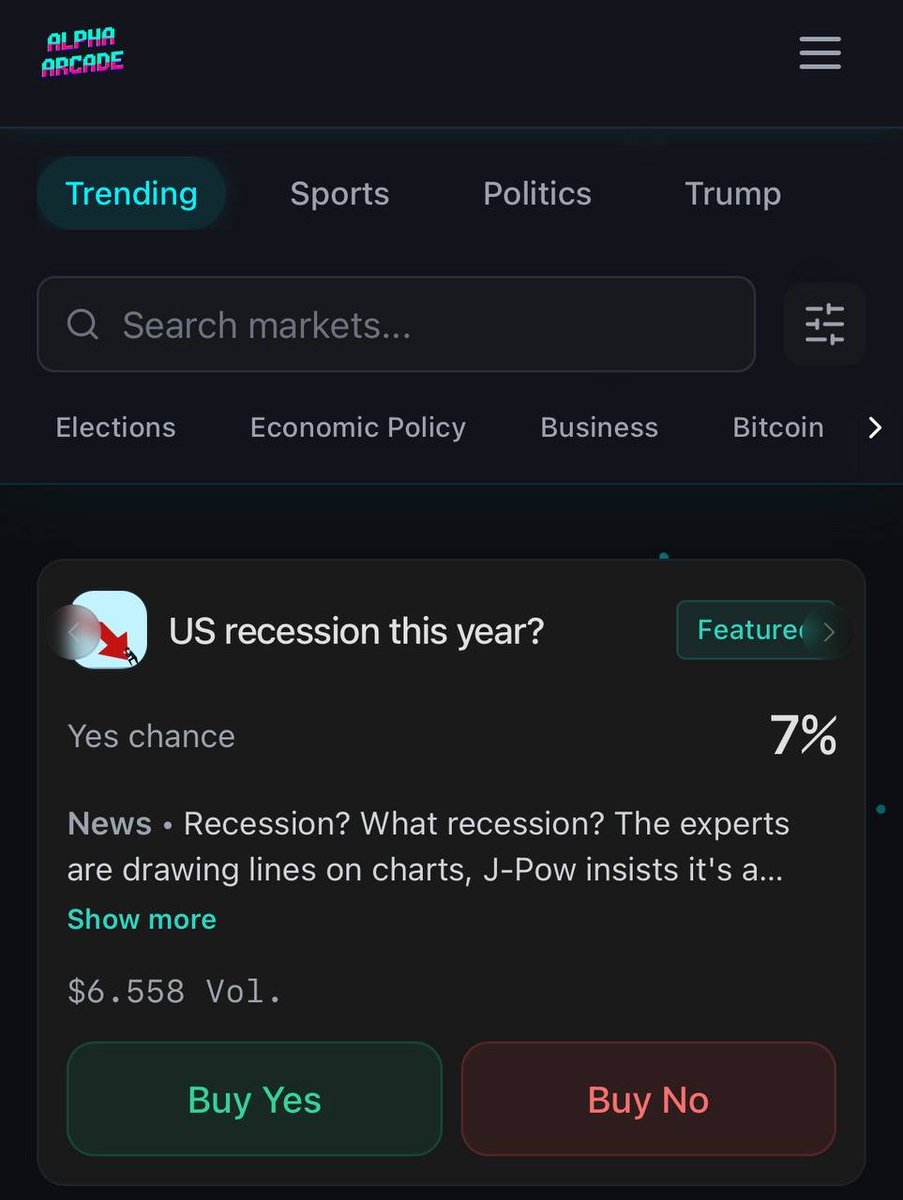Open the market filter settings icon

click(824, 325)
